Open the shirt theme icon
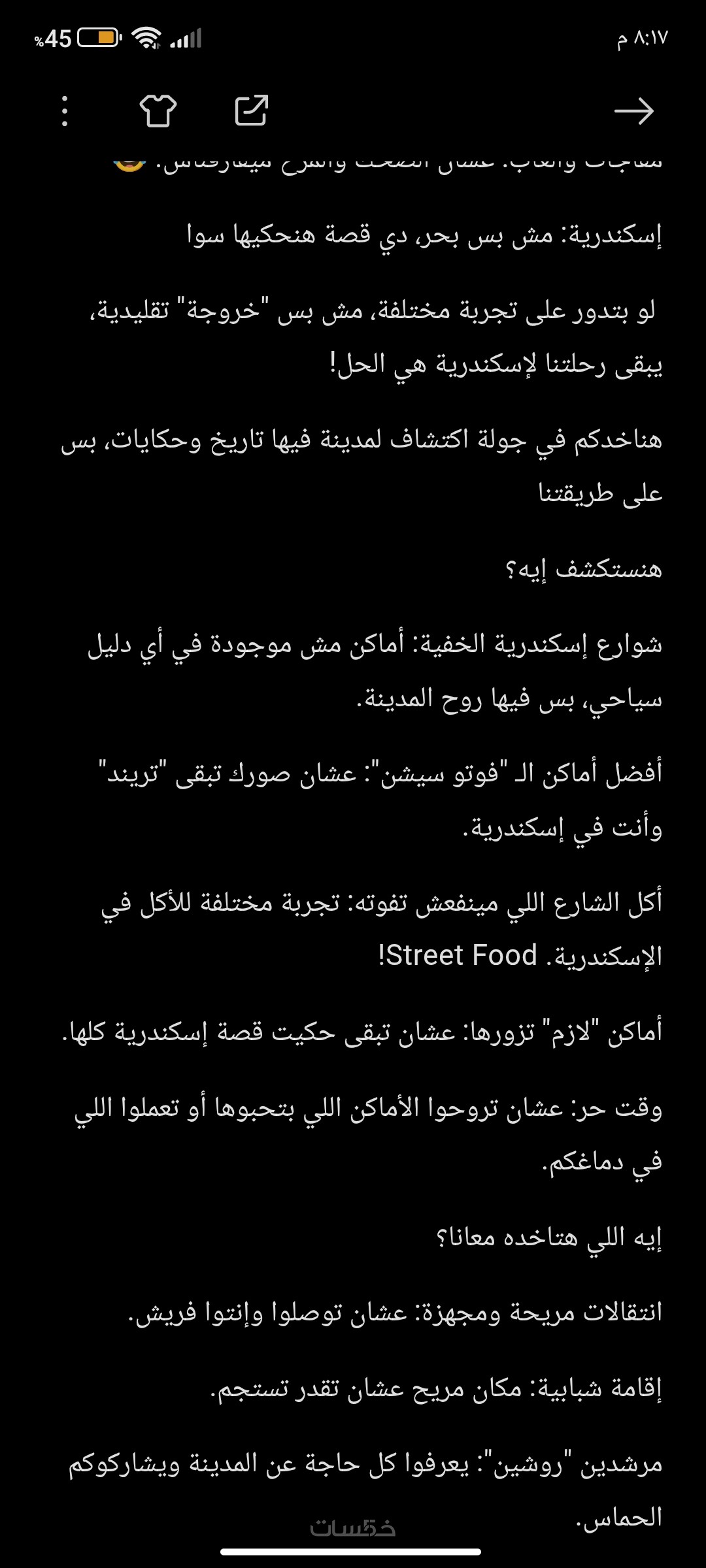The height and width of the screenshot is (1568, 706). [x=158, y=110]
